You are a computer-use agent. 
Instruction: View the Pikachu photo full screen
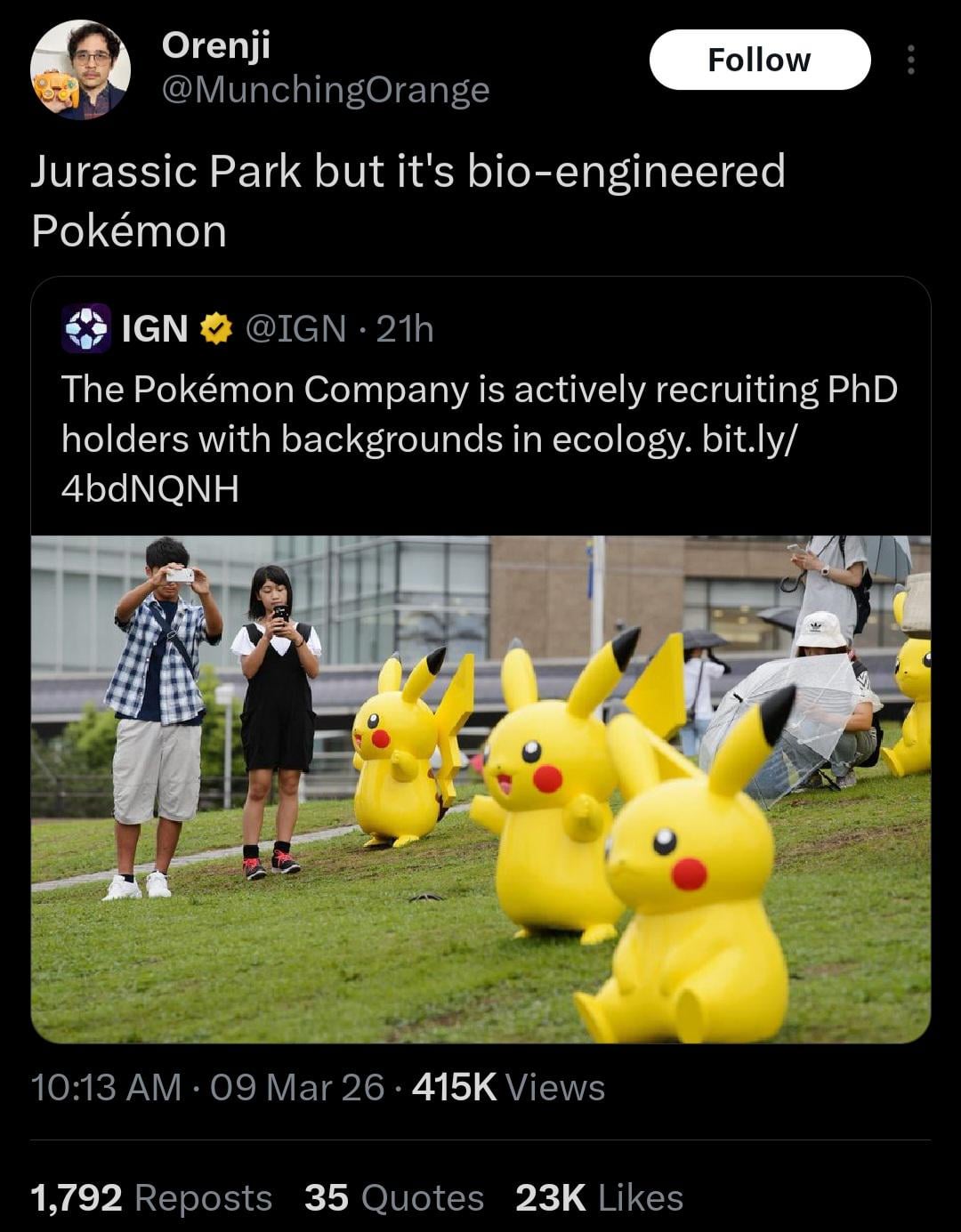click(x=480, y=788)
